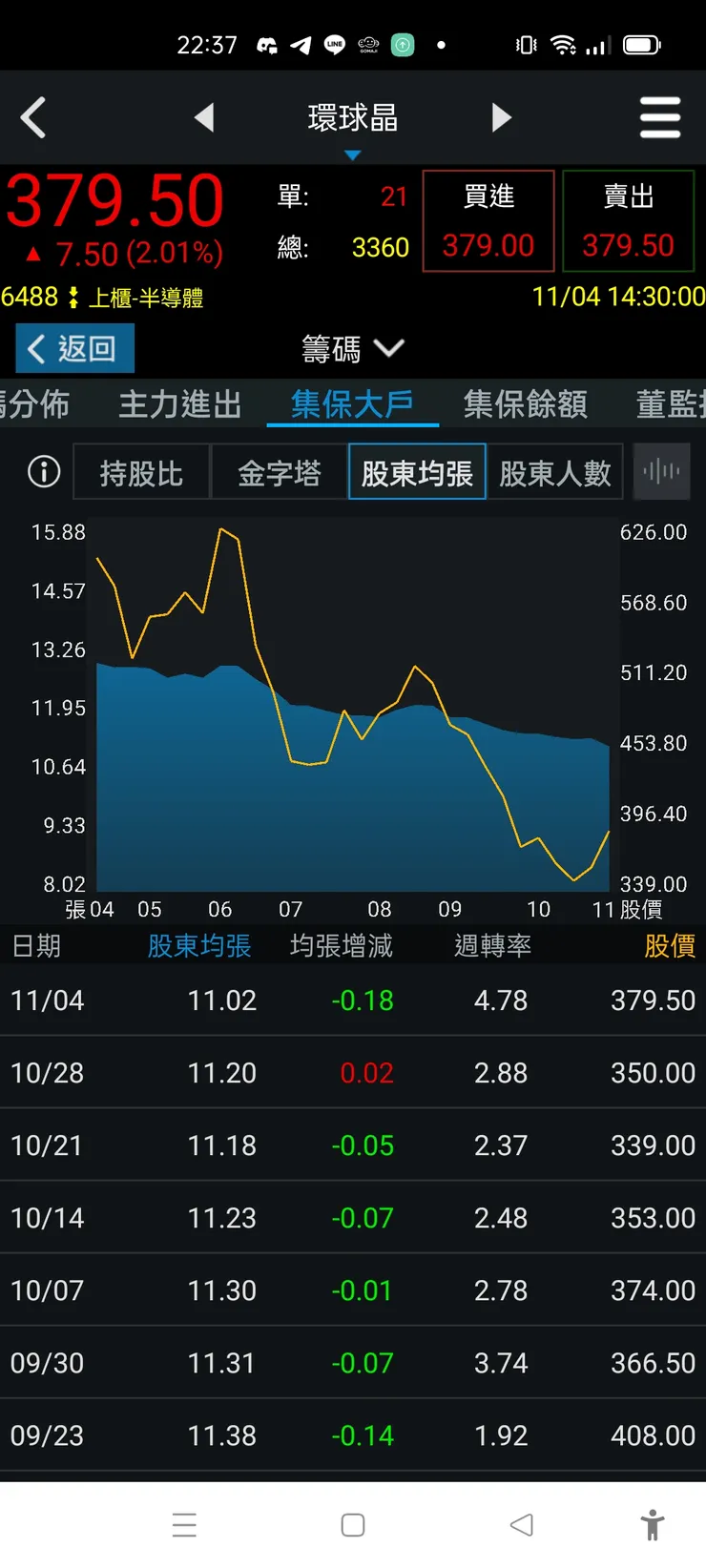Tap the recent apps icon at bottom left
706x1568 pixels.
185,1525
